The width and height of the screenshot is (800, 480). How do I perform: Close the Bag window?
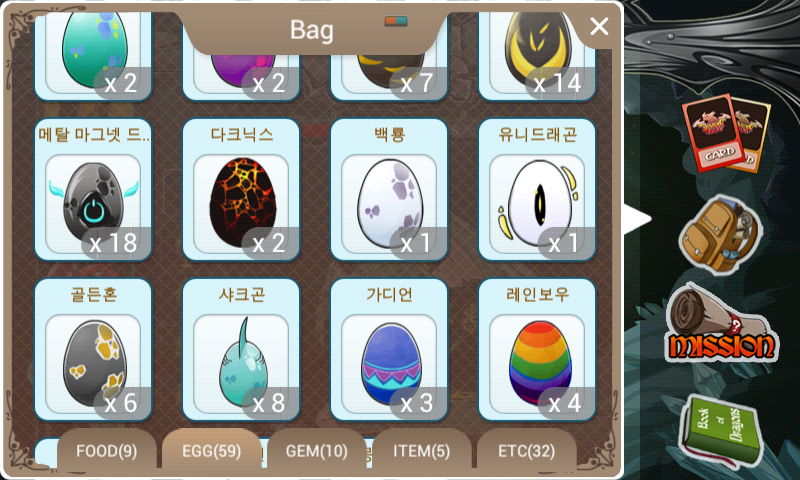599,27
